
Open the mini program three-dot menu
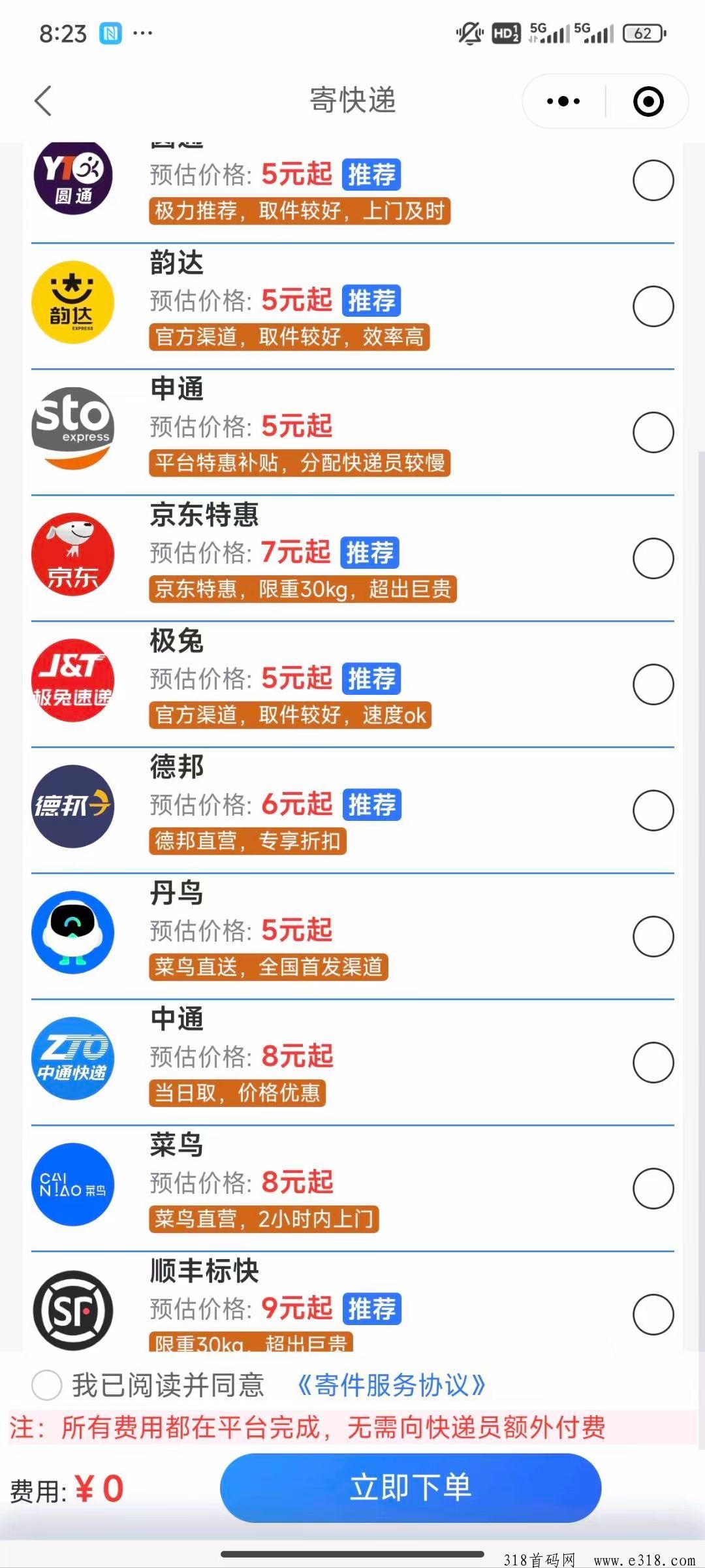point(563,101)
